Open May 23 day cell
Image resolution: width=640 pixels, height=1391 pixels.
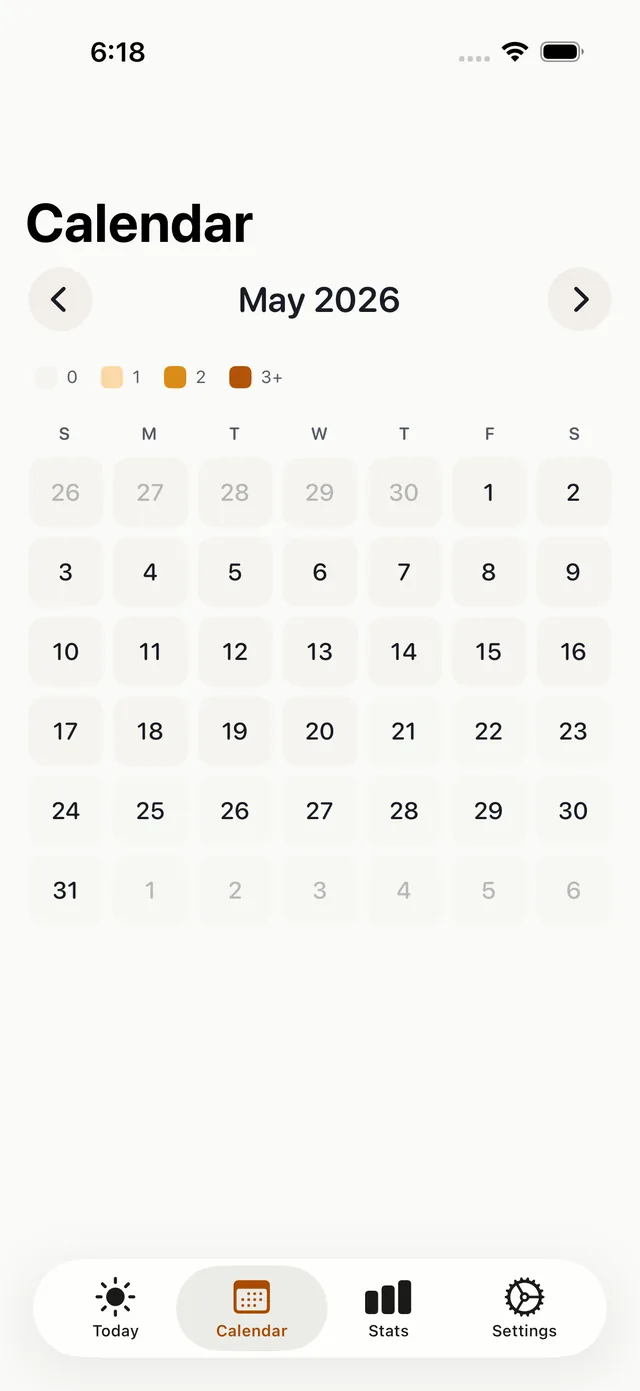tap(573, 731)
